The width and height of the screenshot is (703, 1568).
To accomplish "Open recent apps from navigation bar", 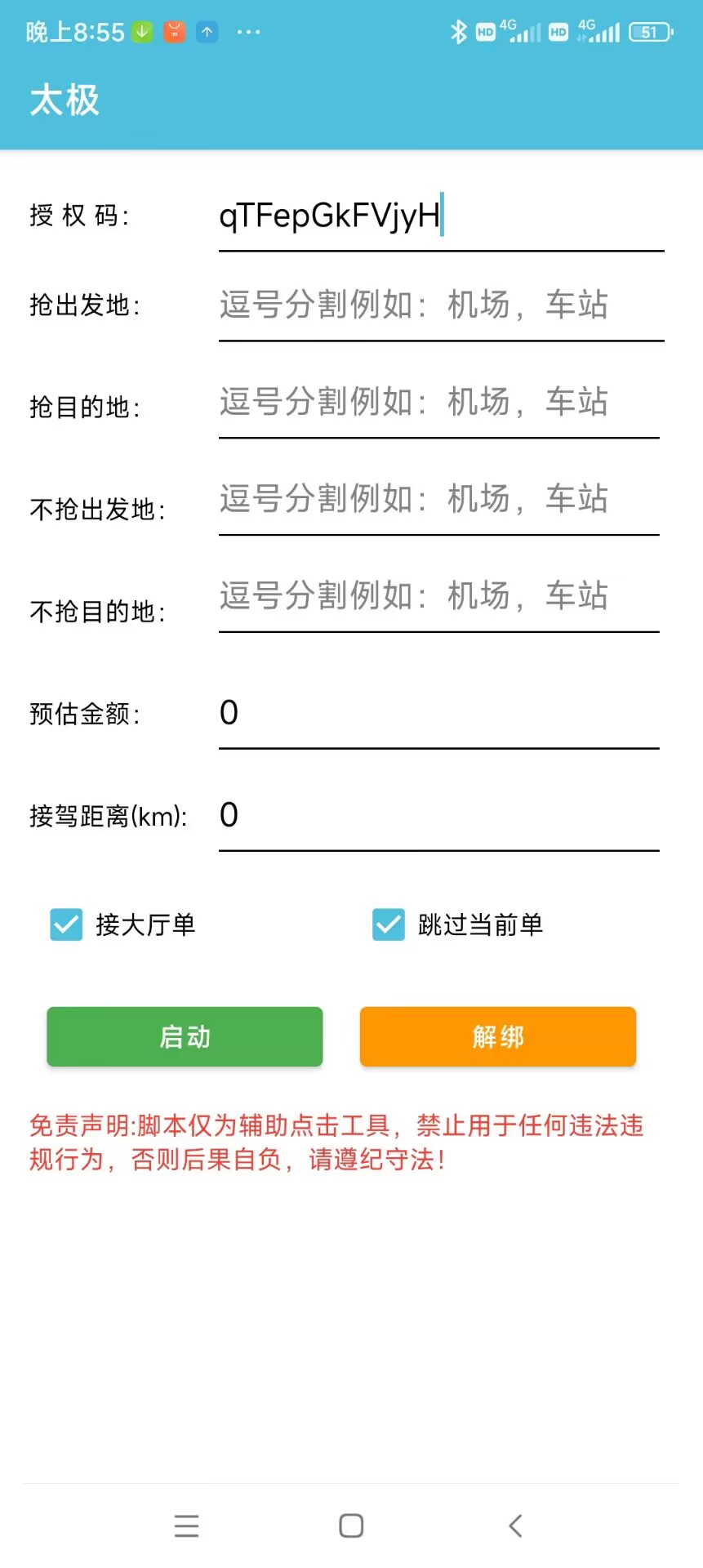I will 187,1526.
